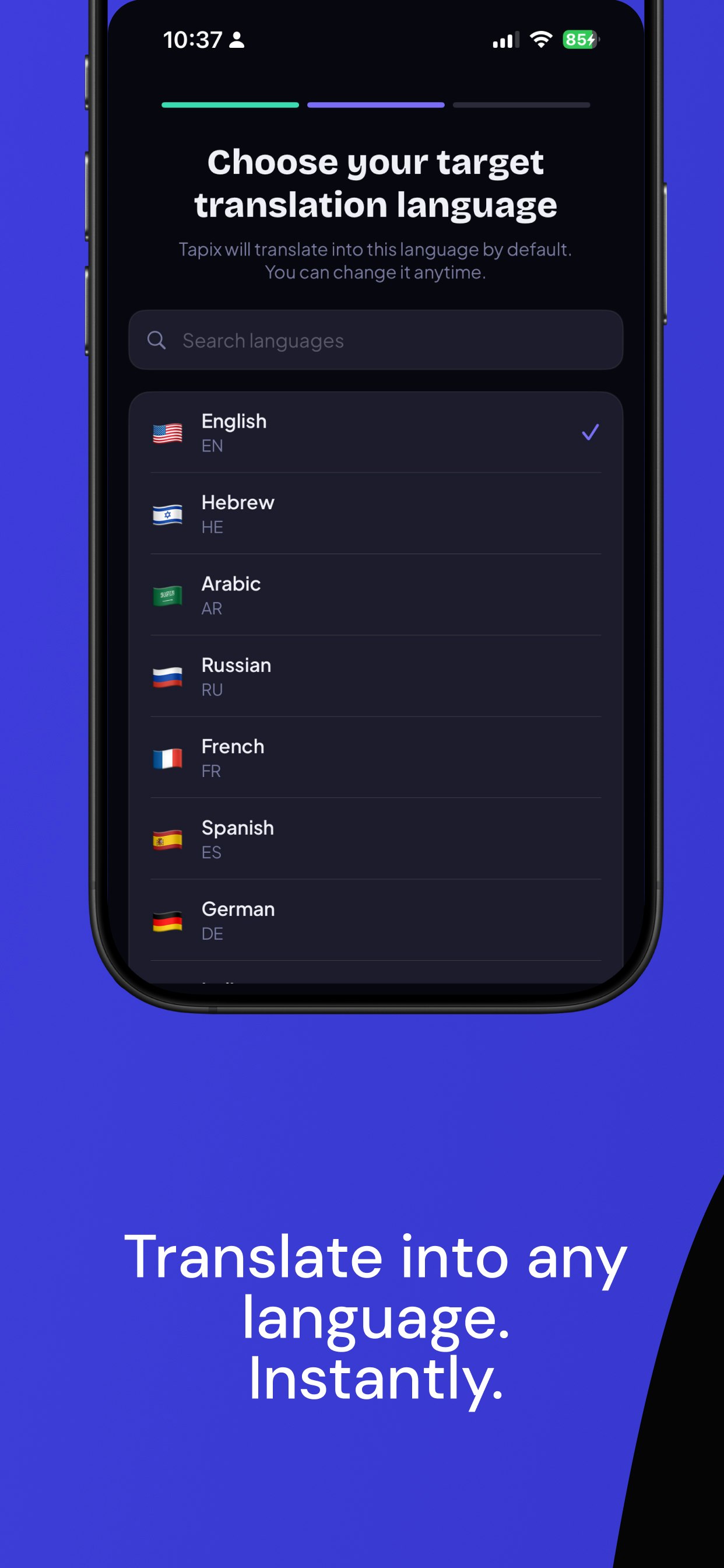Viewport: 724px width, 1568px height.
Task: Select Arabic as the target language
Action: click(375, 594)
